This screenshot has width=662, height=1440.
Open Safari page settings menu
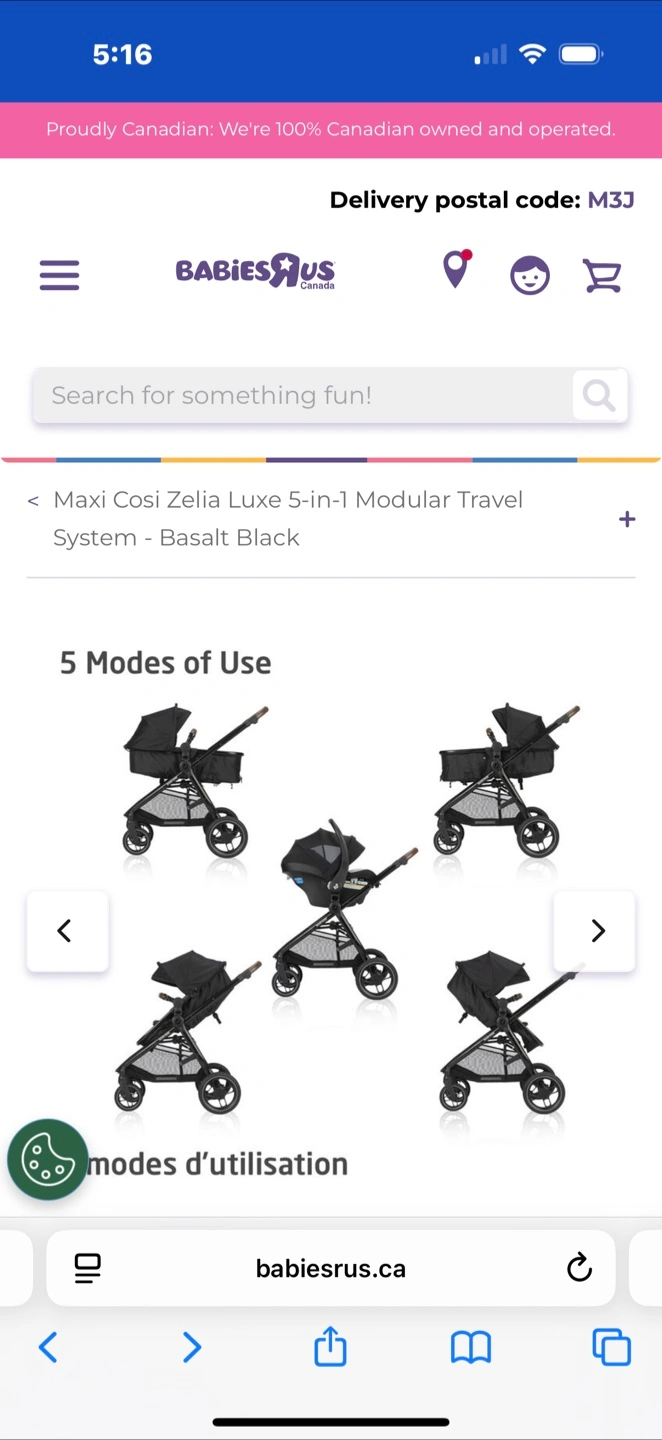click(x=88, y=1268)
